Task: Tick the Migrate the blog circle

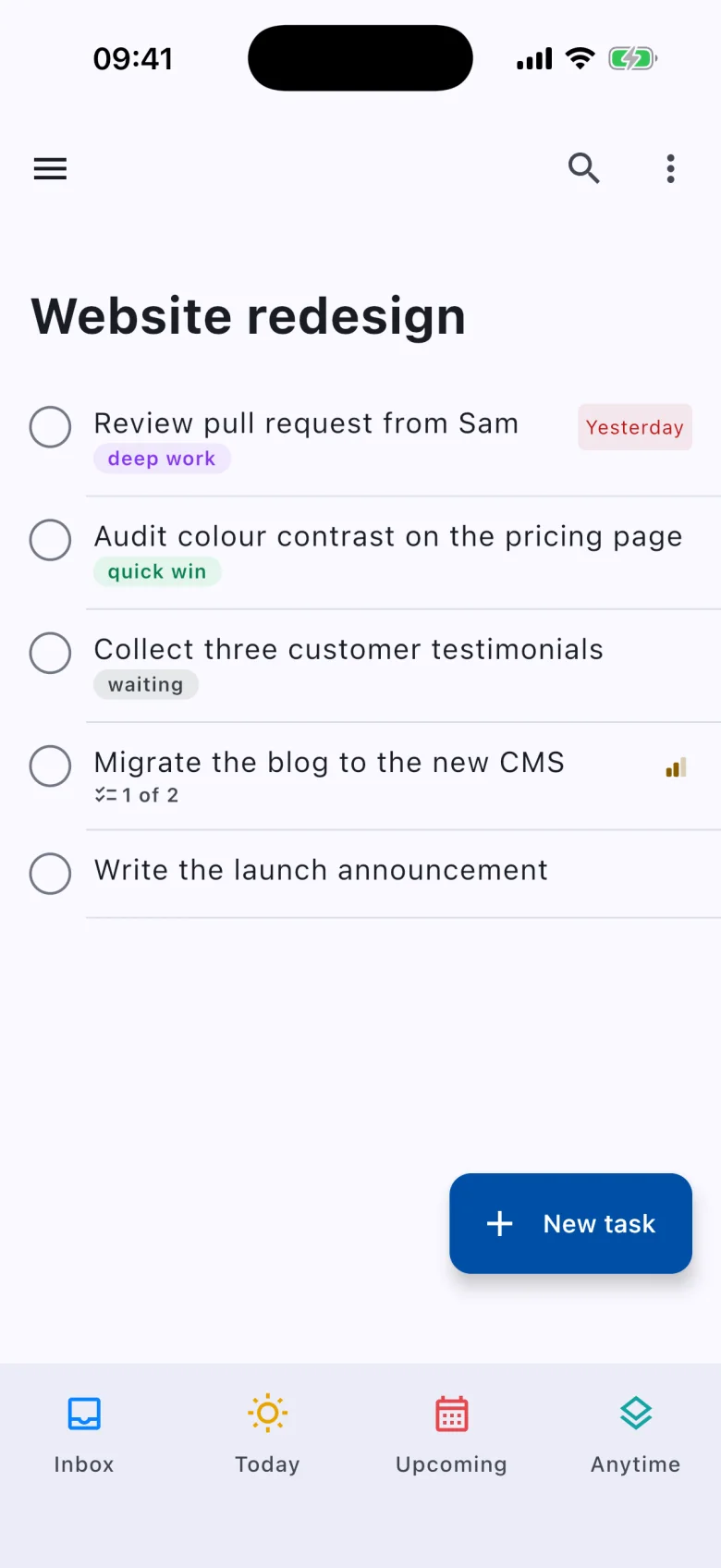Action: click(50, 765)
